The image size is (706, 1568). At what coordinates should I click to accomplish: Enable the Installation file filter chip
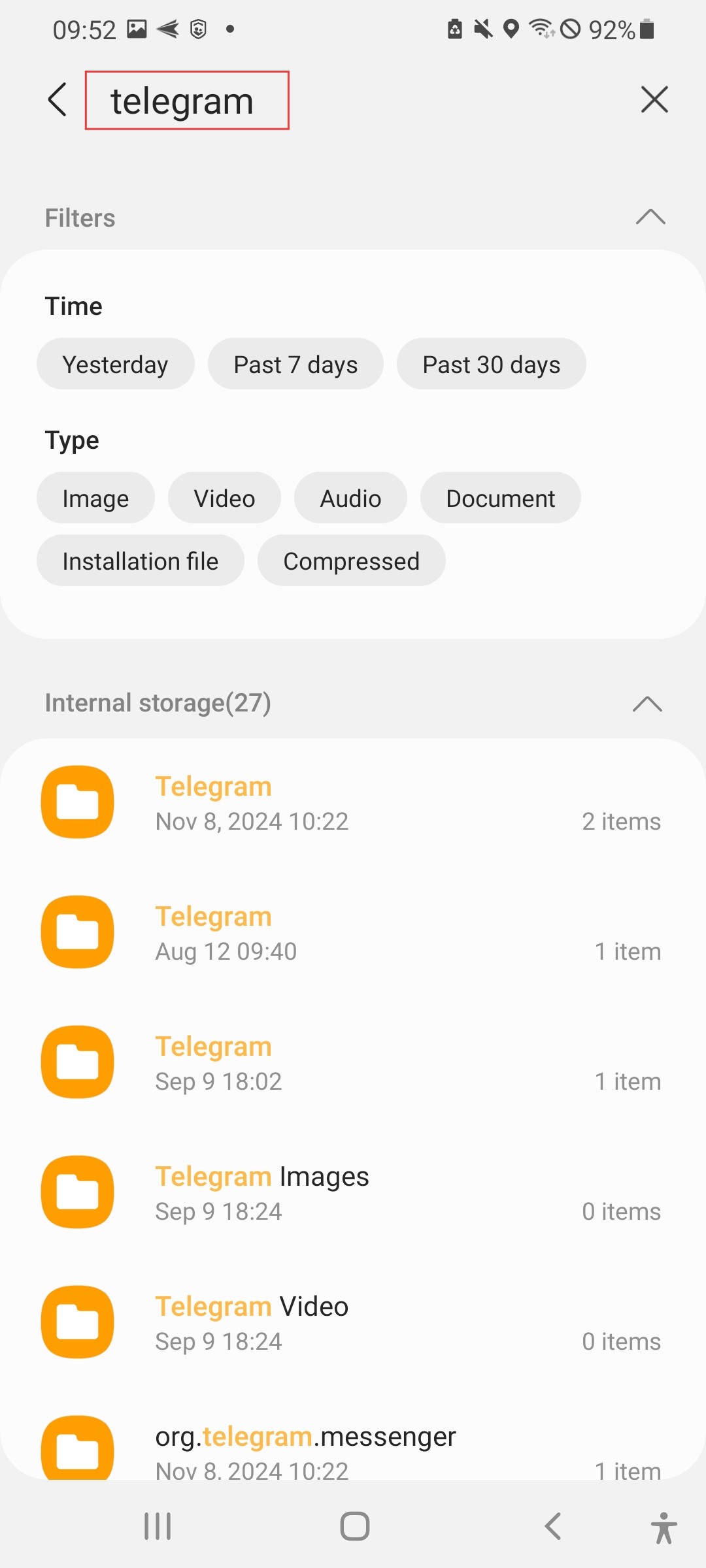click(141, 560)
